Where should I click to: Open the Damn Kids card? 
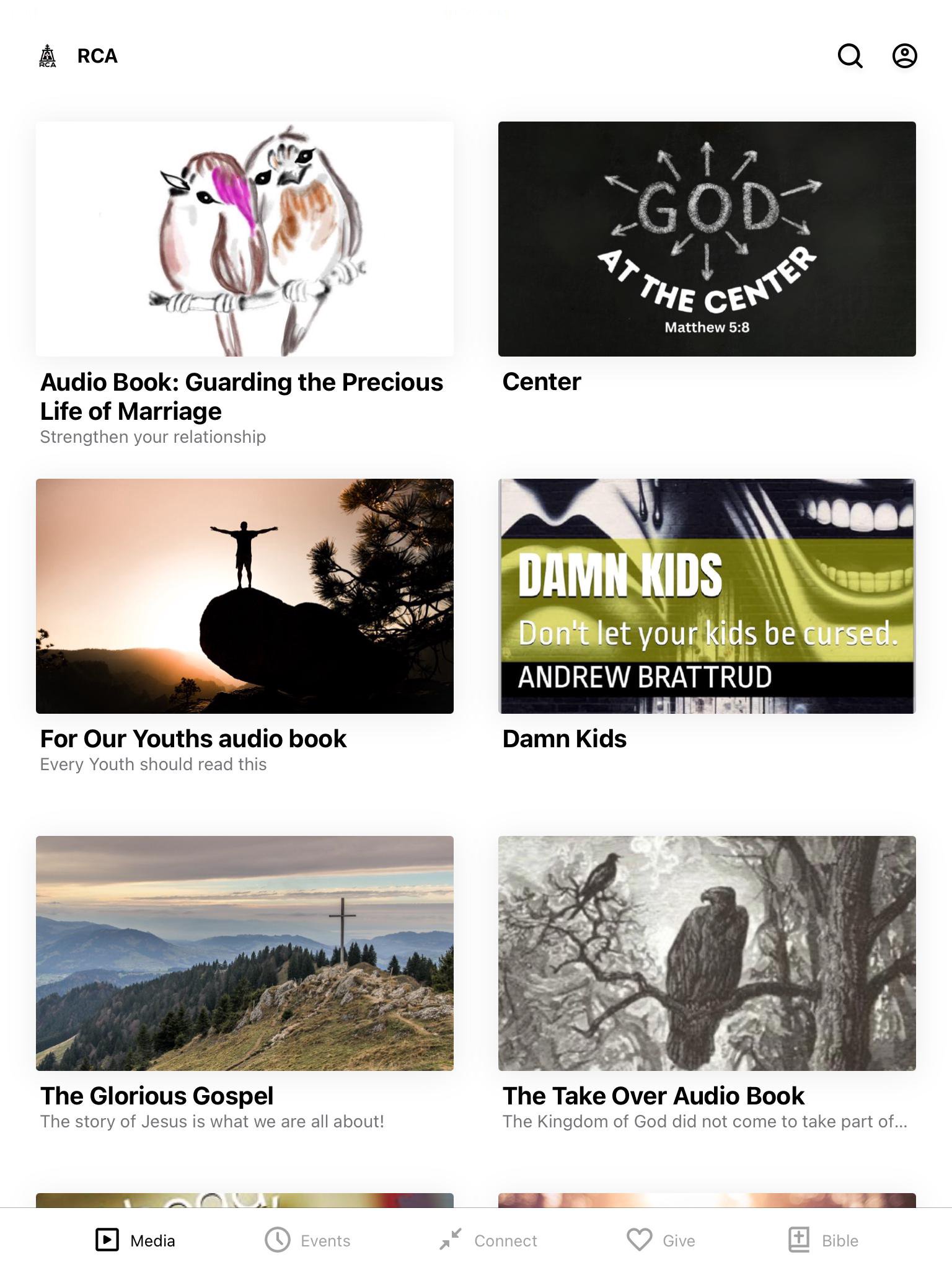[707, 596]
